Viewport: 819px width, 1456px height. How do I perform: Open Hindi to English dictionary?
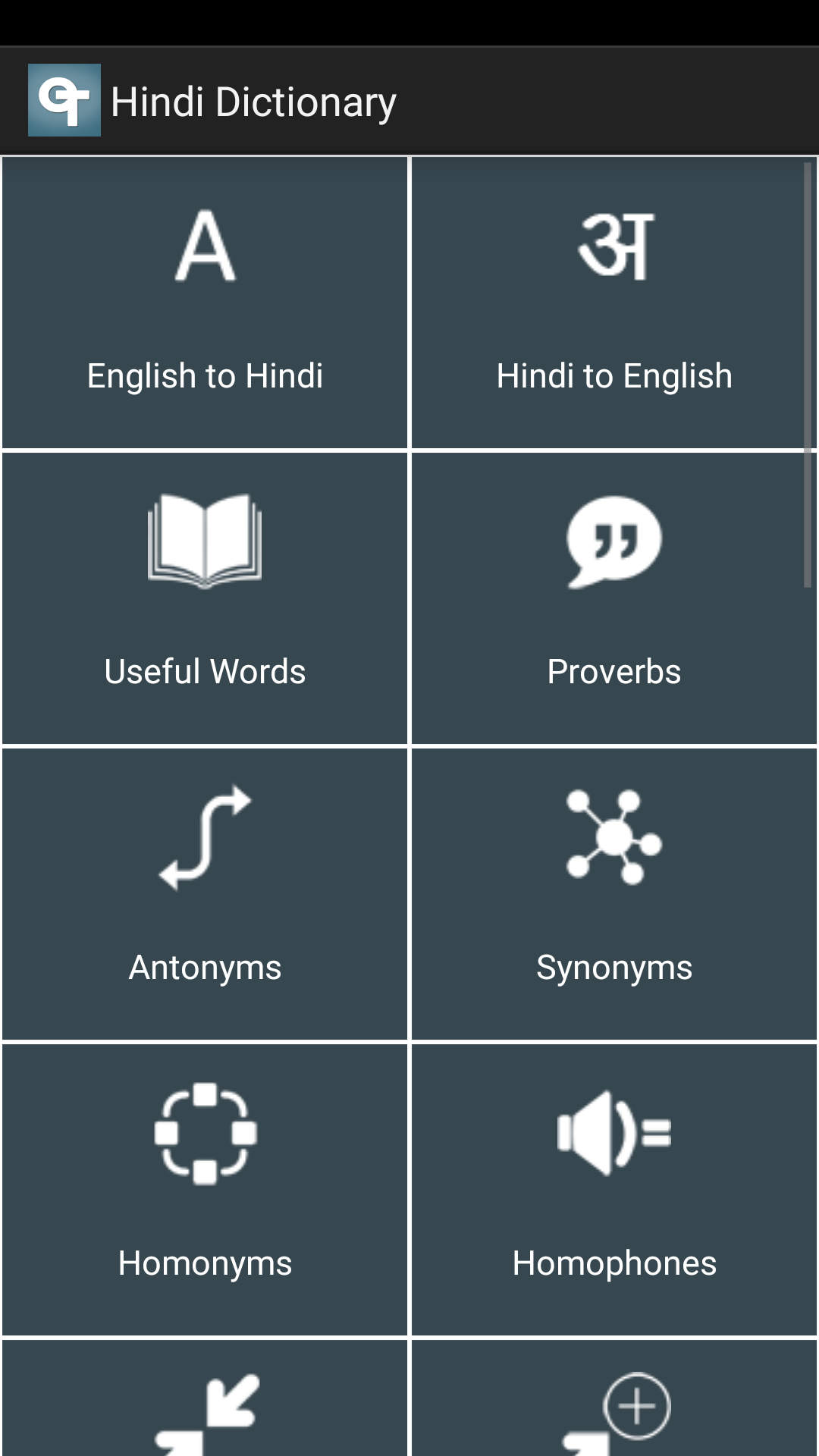tap(614, 303)
